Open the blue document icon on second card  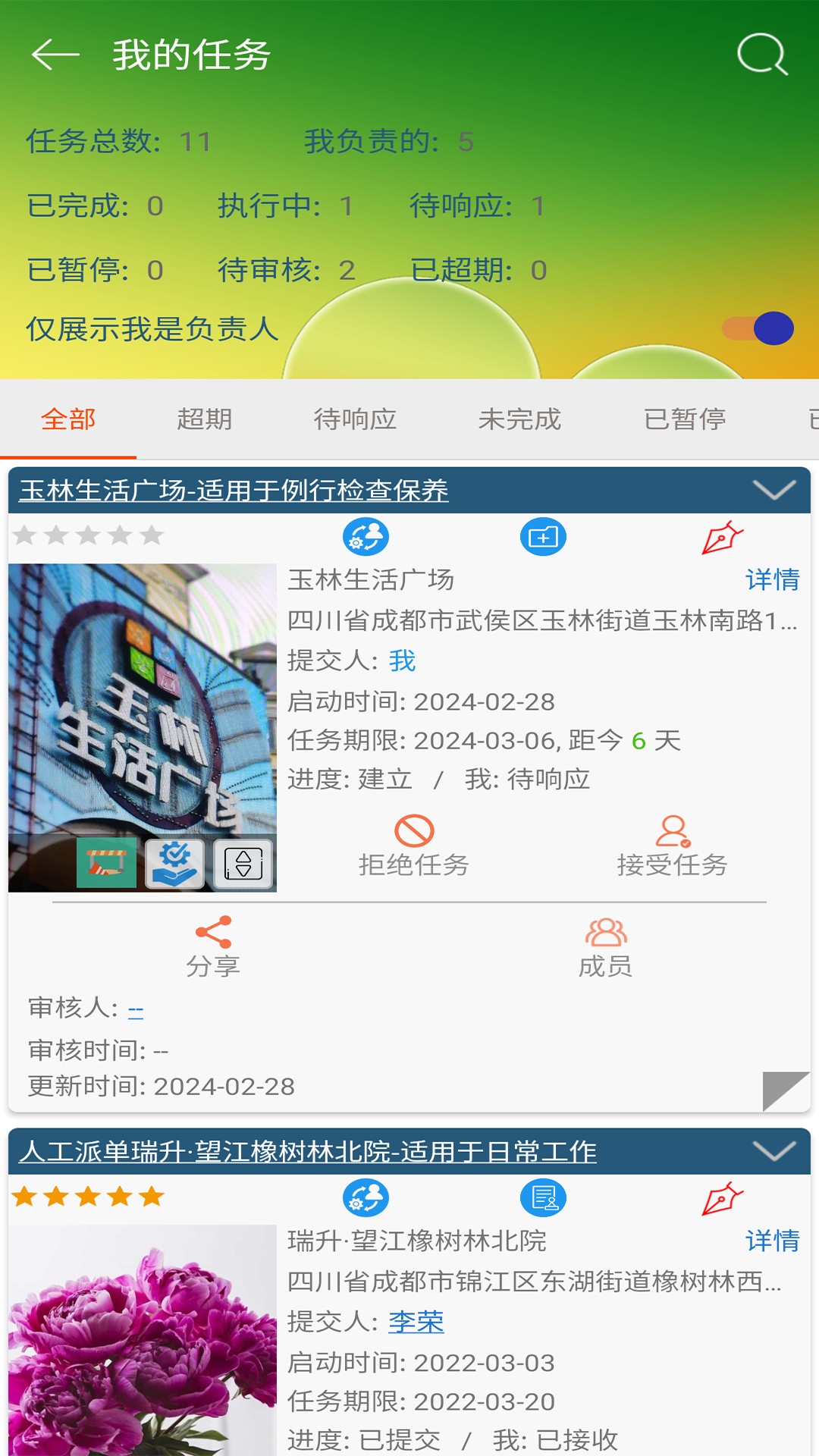click(543, 1197)
